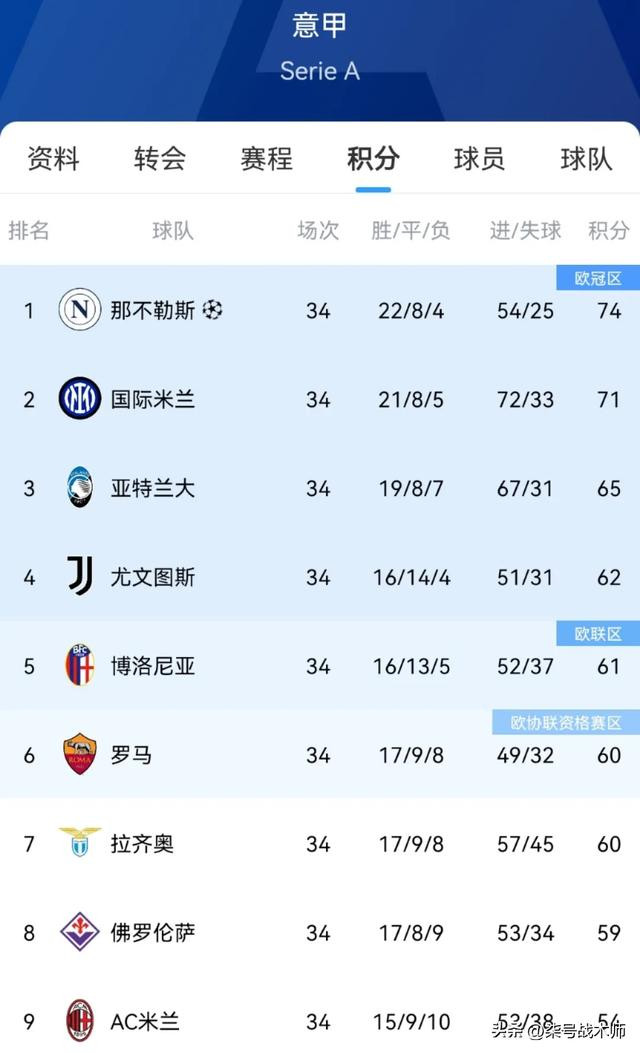Switch to the 资料 tab

pos(53,159)
